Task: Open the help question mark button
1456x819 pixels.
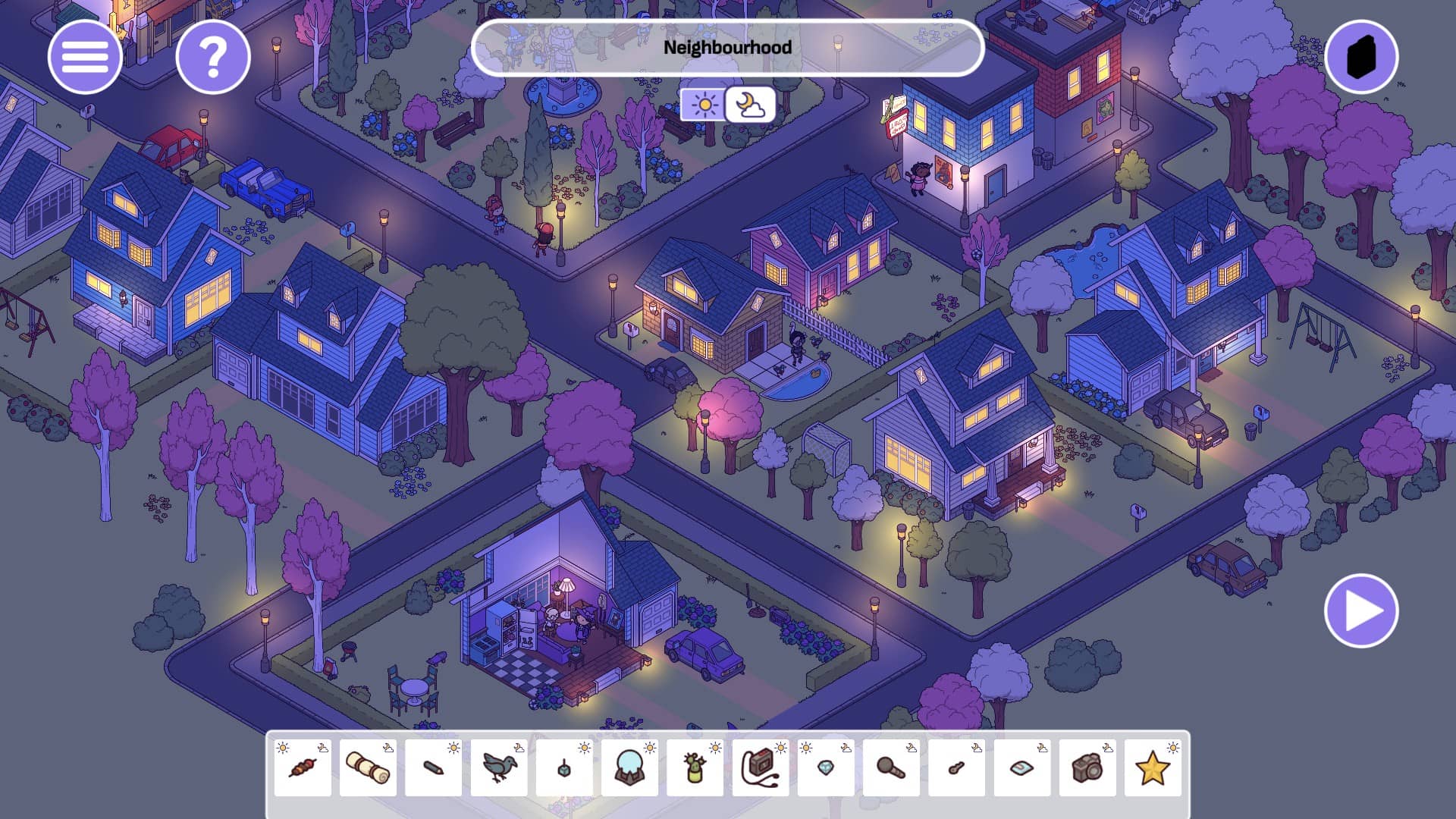Action: (x=213, y=57)
